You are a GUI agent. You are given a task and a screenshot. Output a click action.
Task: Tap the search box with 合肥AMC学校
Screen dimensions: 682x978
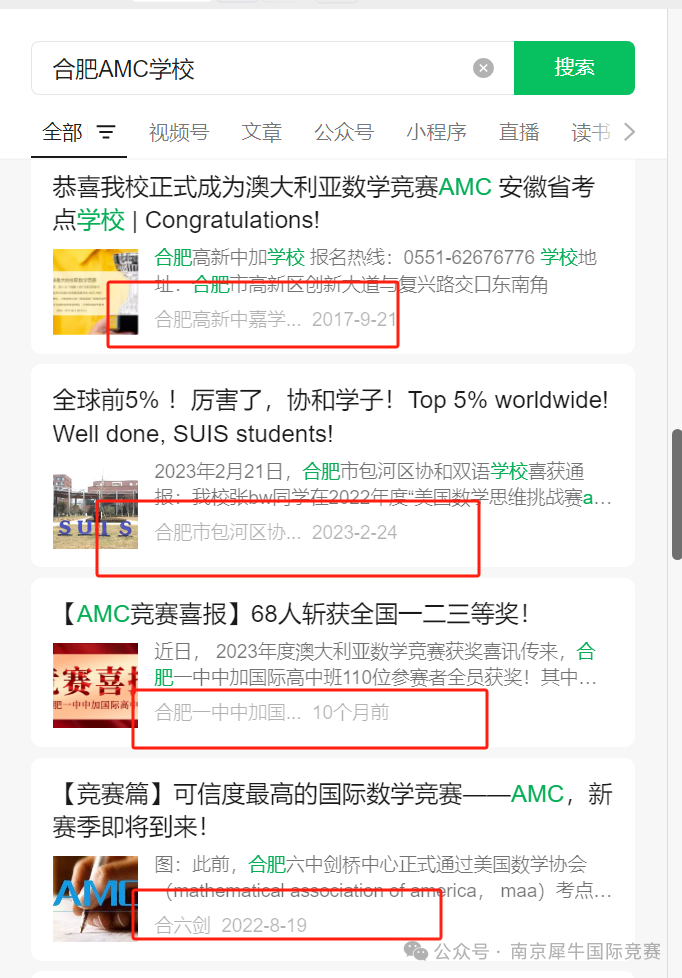250,68
